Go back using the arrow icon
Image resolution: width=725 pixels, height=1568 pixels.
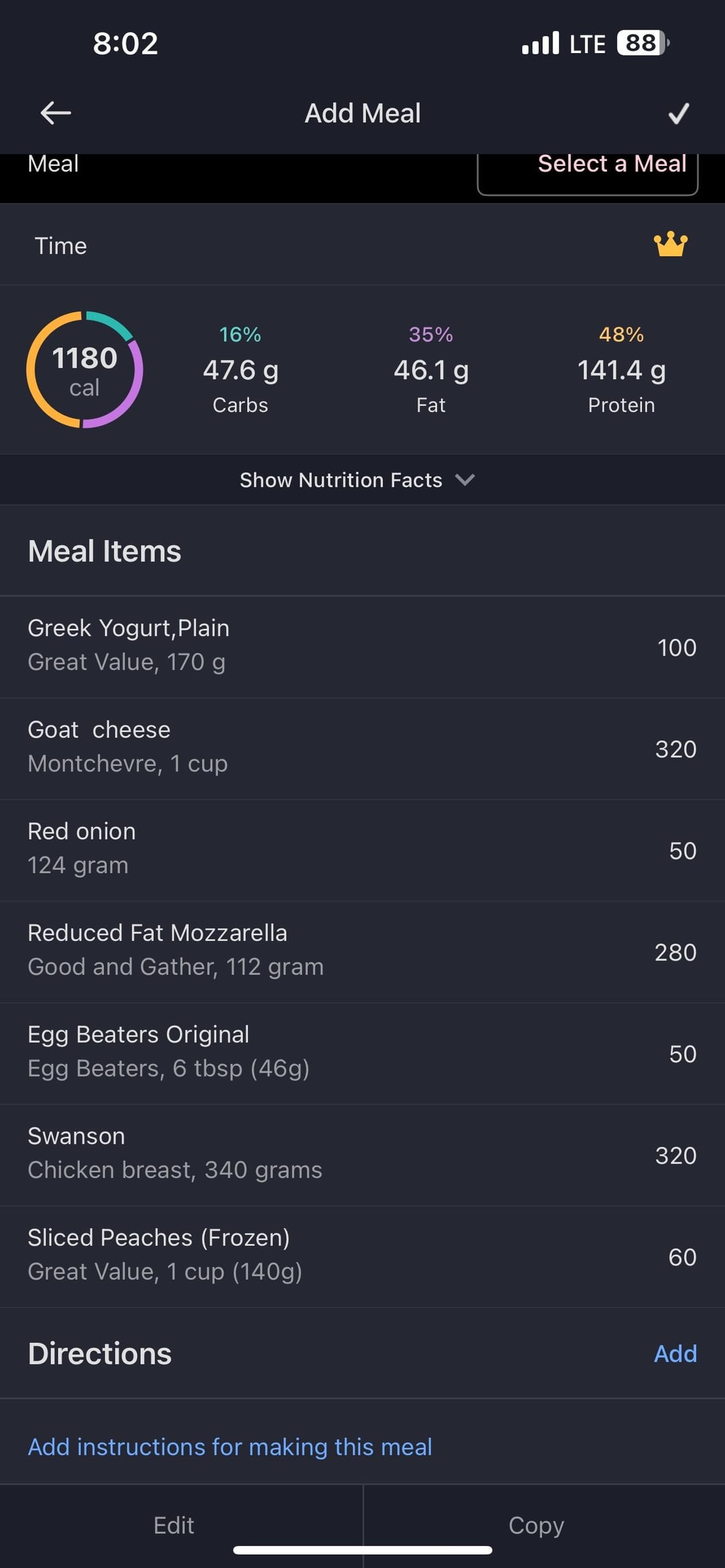pyautogui.click(x=56, y=113)
